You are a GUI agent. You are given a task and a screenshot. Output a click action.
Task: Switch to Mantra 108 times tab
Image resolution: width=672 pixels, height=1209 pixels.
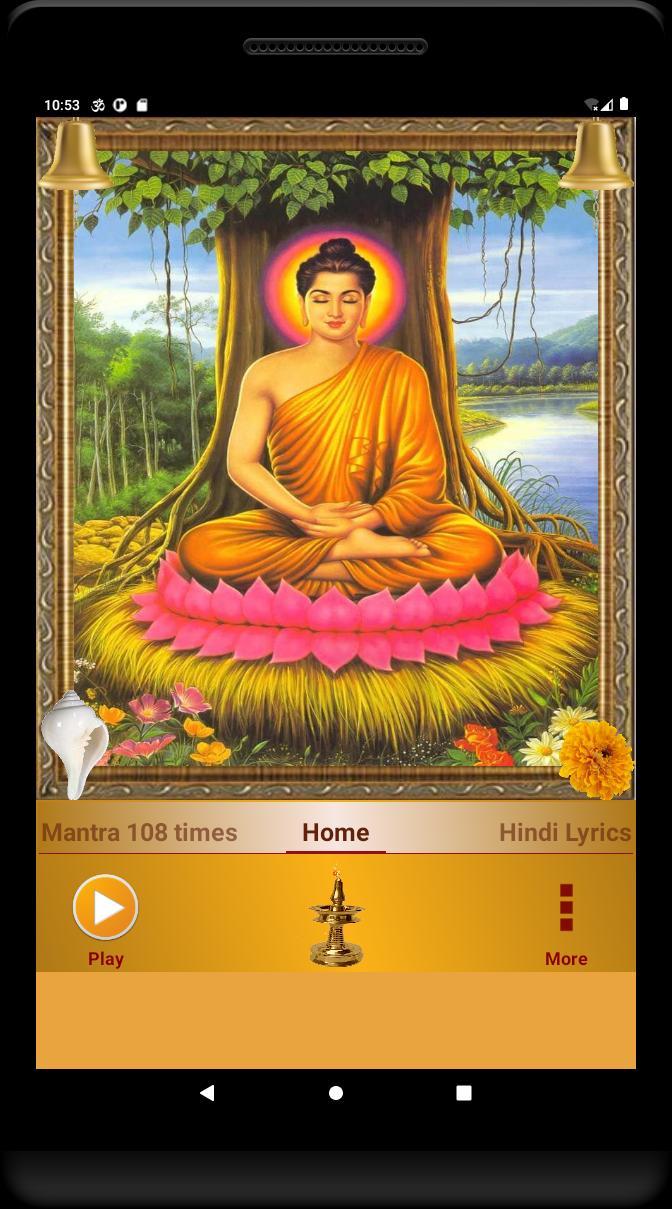tap(139, 832)
